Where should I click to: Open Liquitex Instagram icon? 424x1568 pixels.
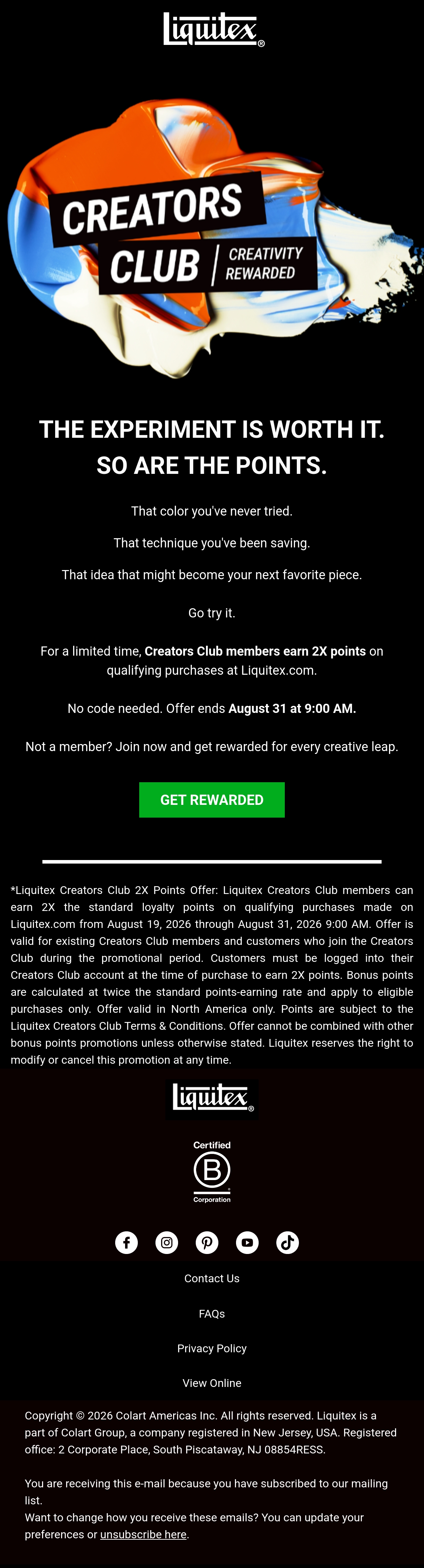[x=167, y=1242]
